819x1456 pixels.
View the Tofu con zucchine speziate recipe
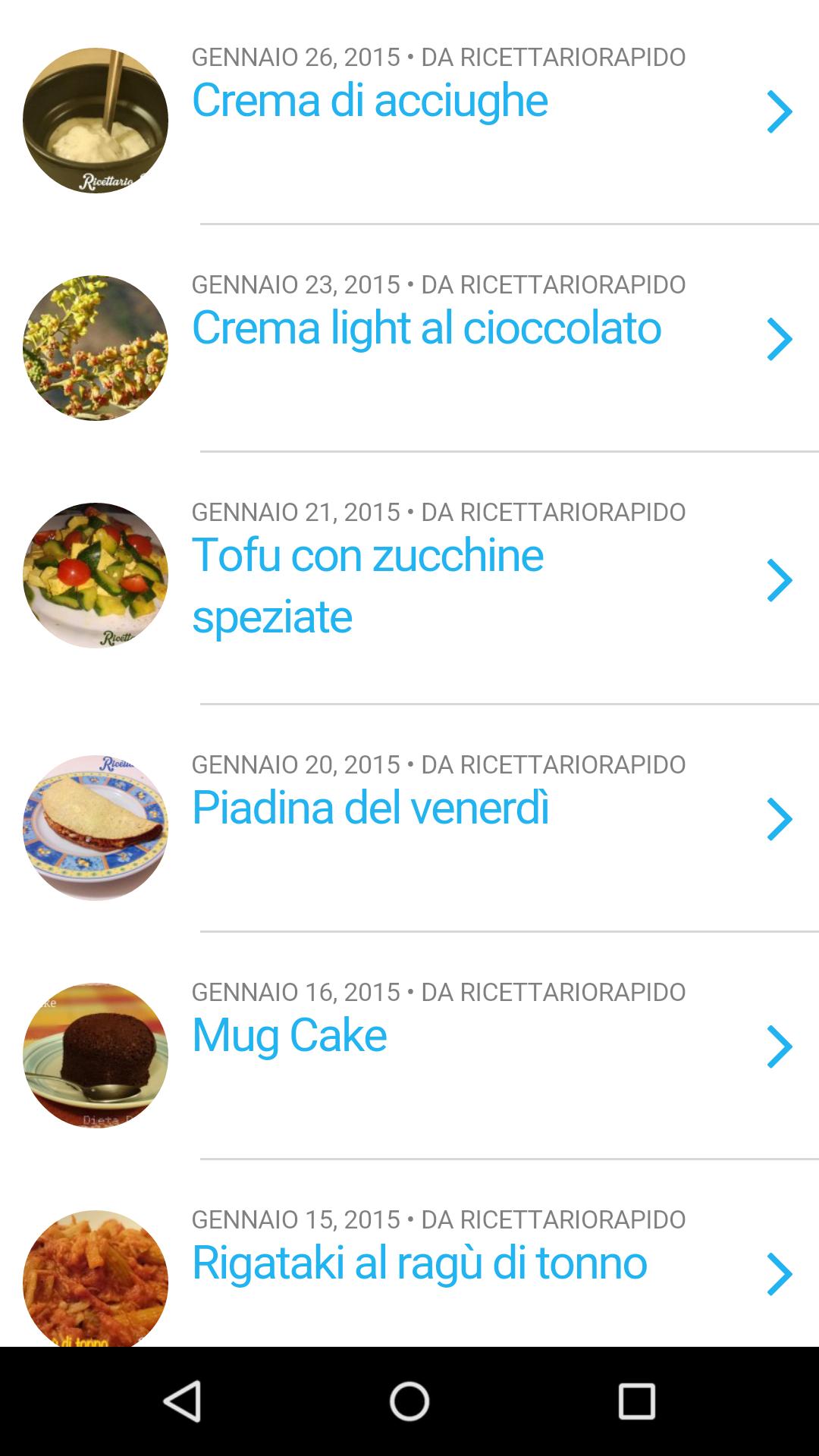coord(368,584)
